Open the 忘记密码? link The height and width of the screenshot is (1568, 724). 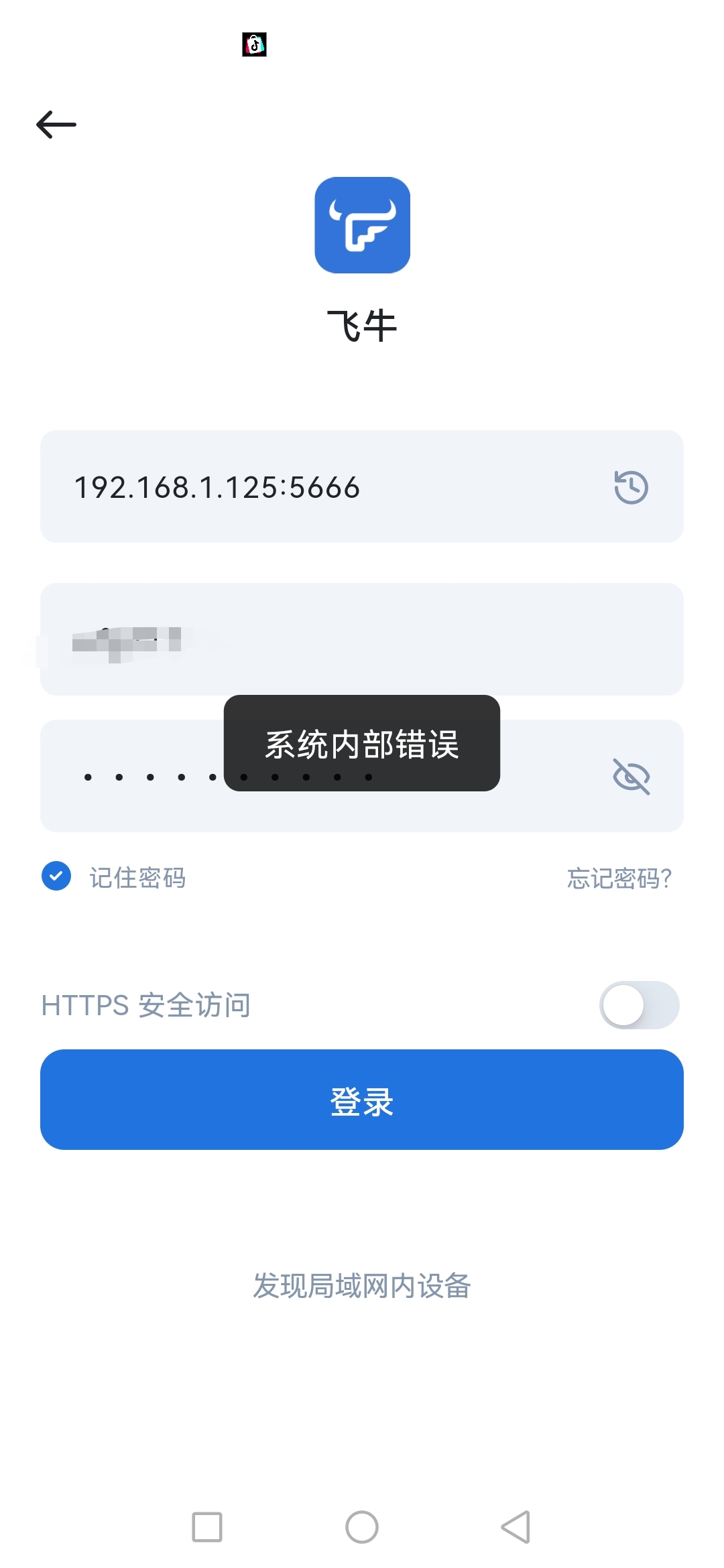point(619,878)
